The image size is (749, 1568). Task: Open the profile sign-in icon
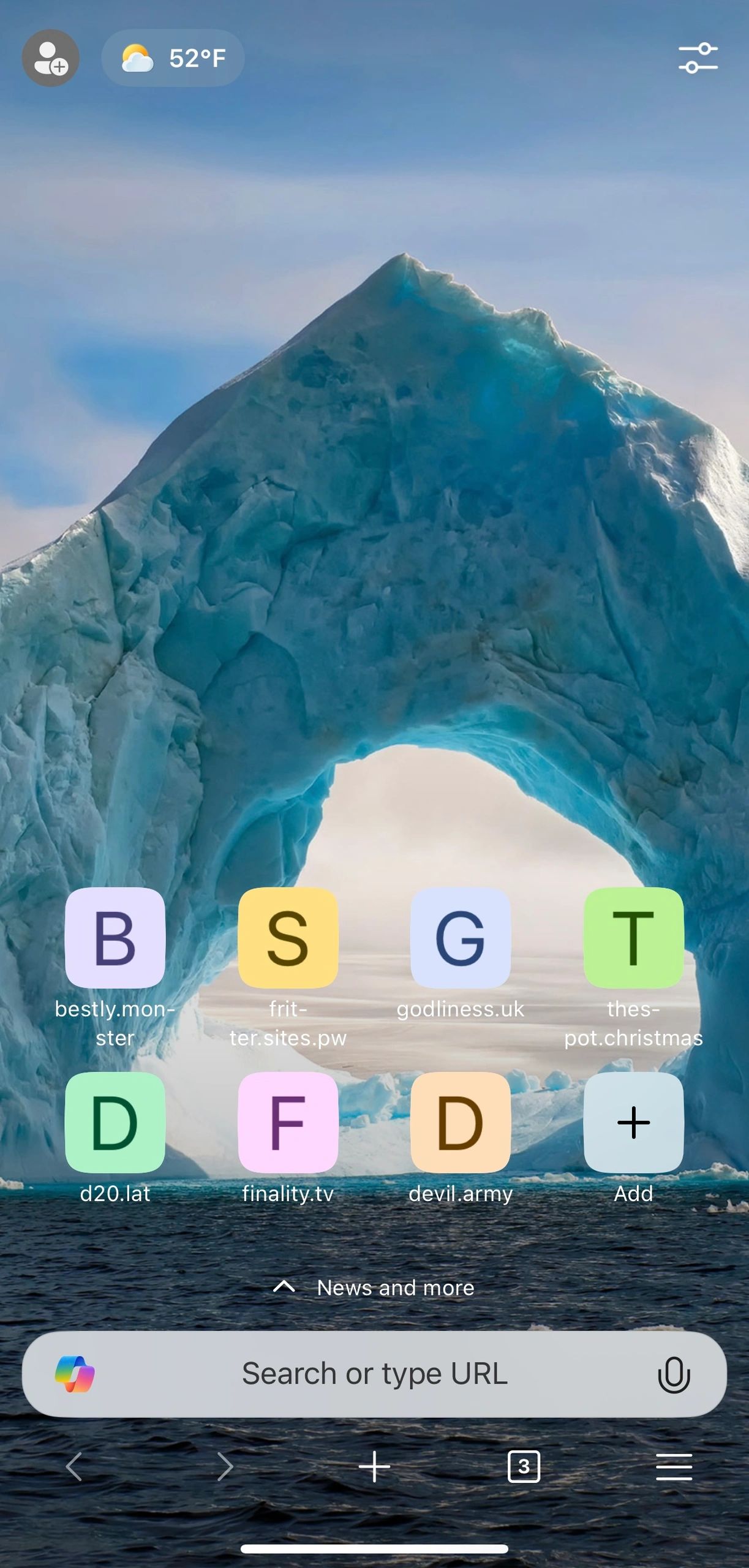tap(51, 58)
